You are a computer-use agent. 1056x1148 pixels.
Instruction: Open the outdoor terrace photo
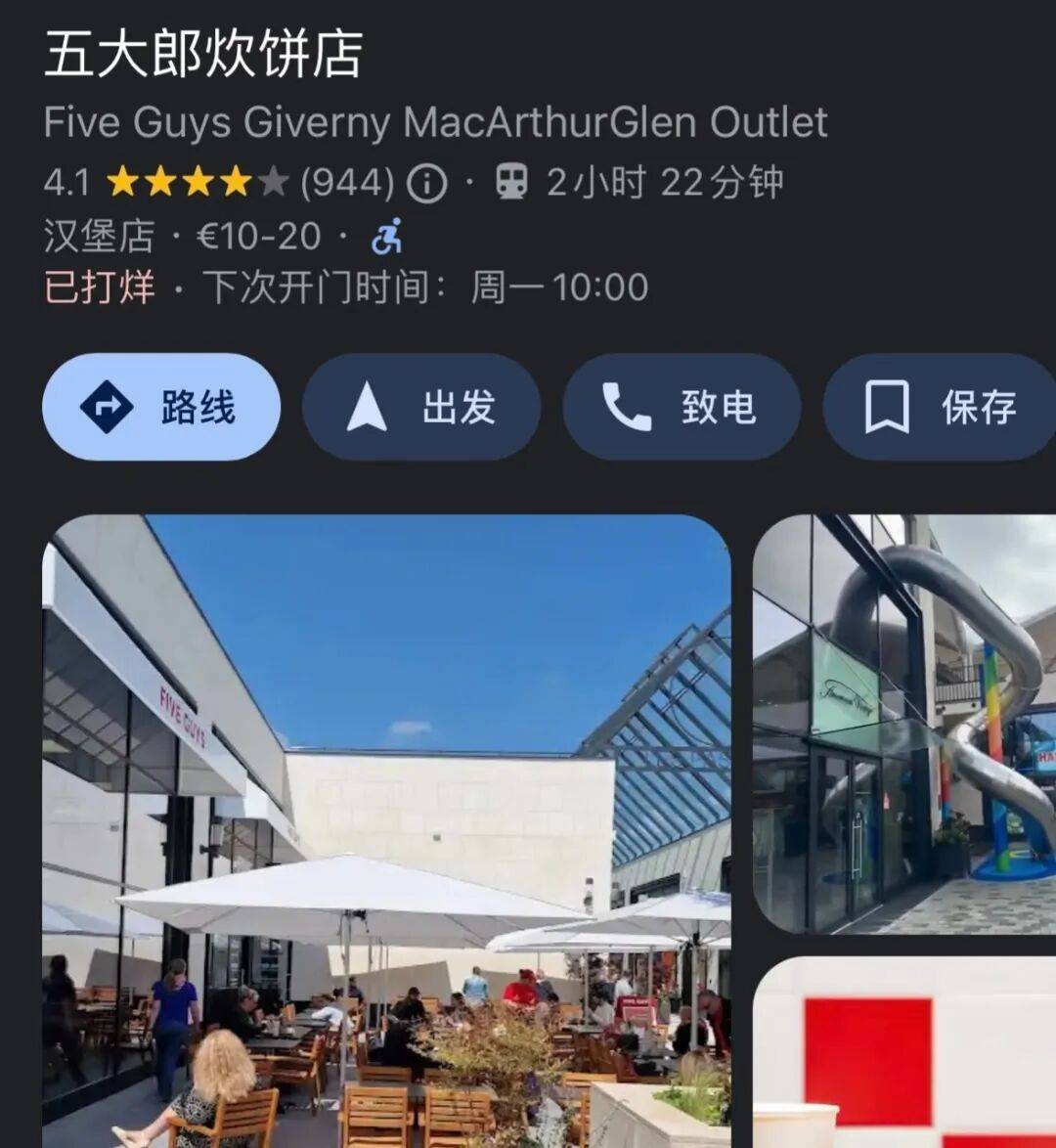click(x=386, y=831)
